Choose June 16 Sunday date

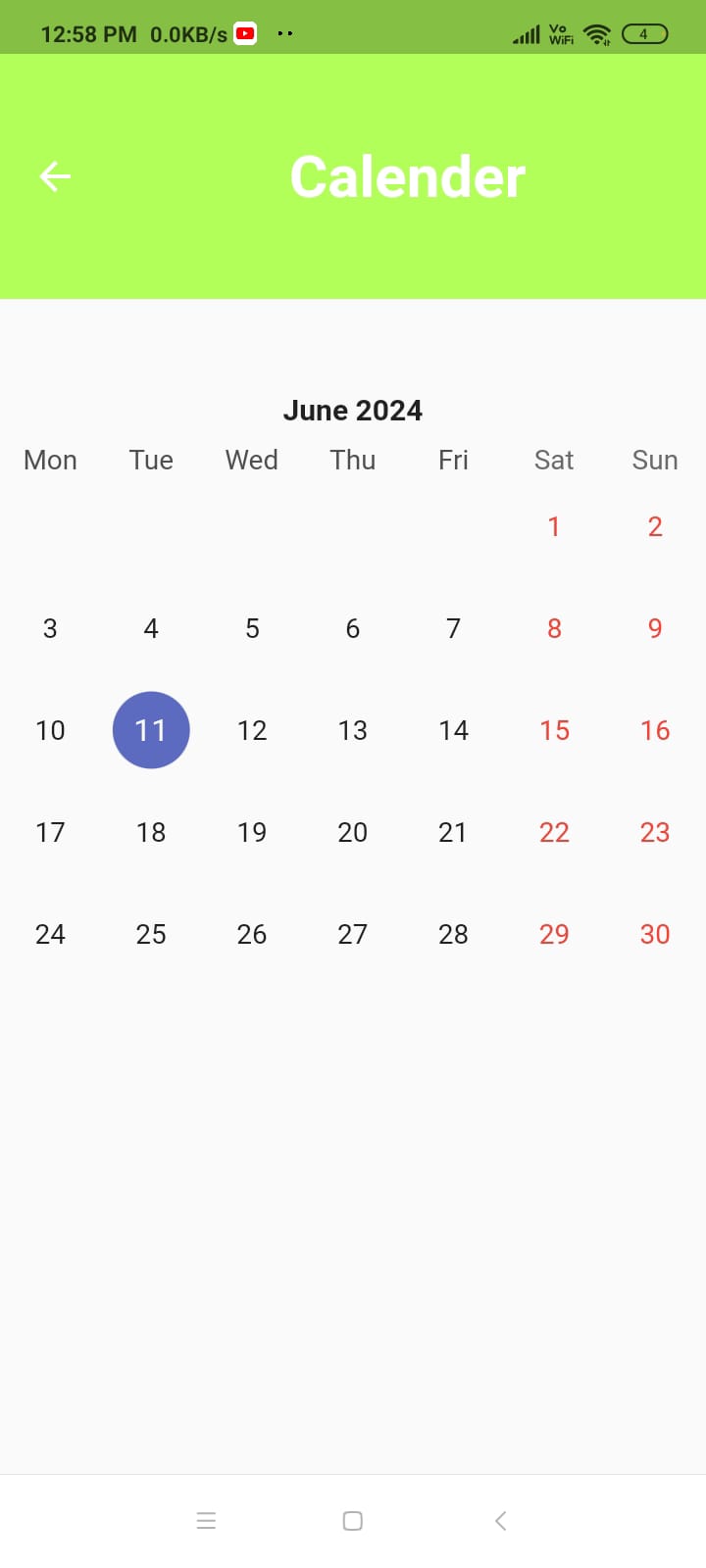655,730
